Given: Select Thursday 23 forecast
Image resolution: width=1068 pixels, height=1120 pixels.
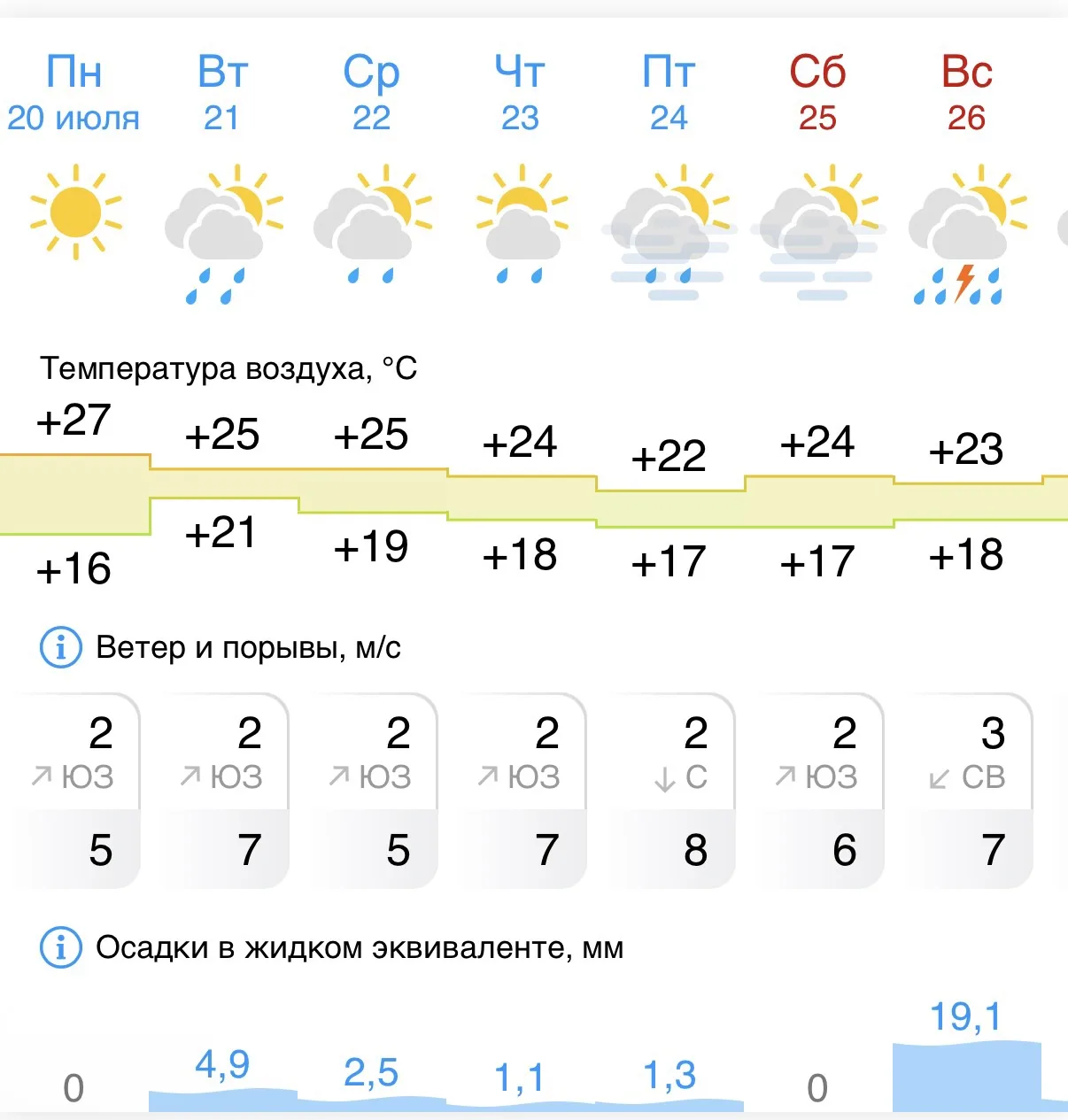Looking at the screenshot, I should [x=520, y=93].
